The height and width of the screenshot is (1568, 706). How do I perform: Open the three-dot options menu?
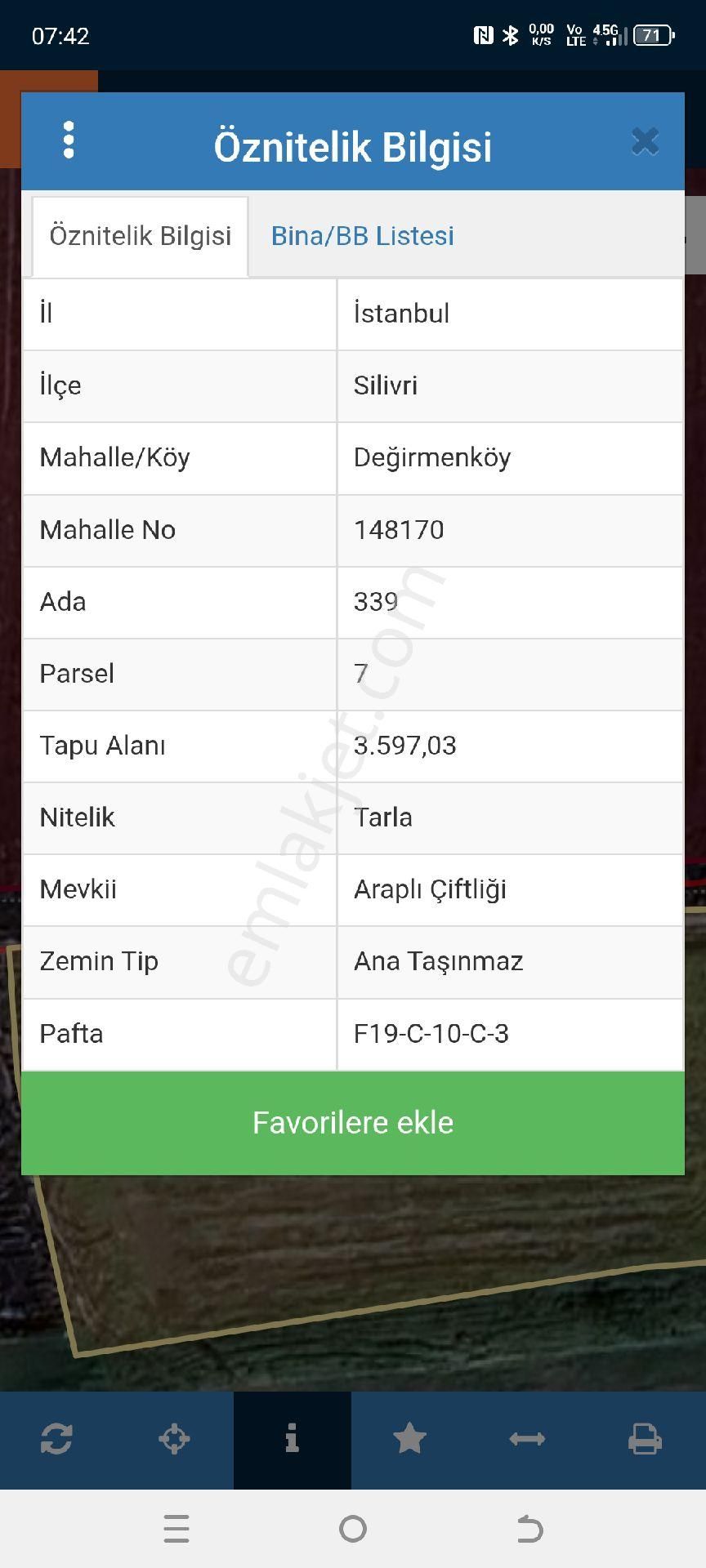click(x=69, y=140)
